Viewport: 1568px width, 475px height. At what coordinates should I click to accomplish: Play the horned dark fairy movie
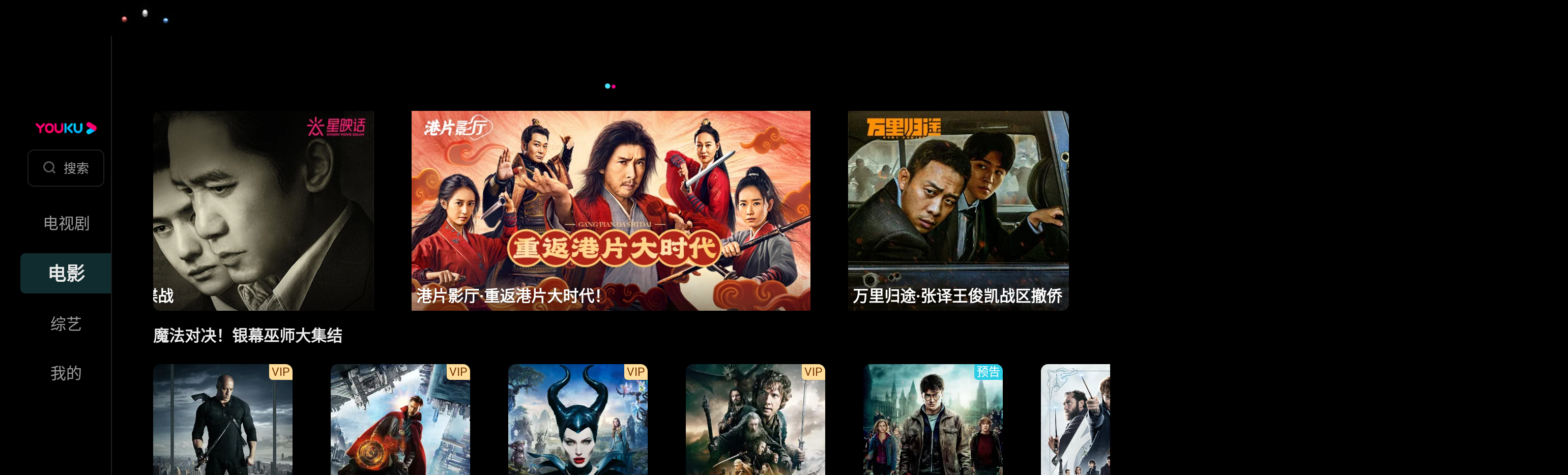pyautogui.click(x=577, y=420)
